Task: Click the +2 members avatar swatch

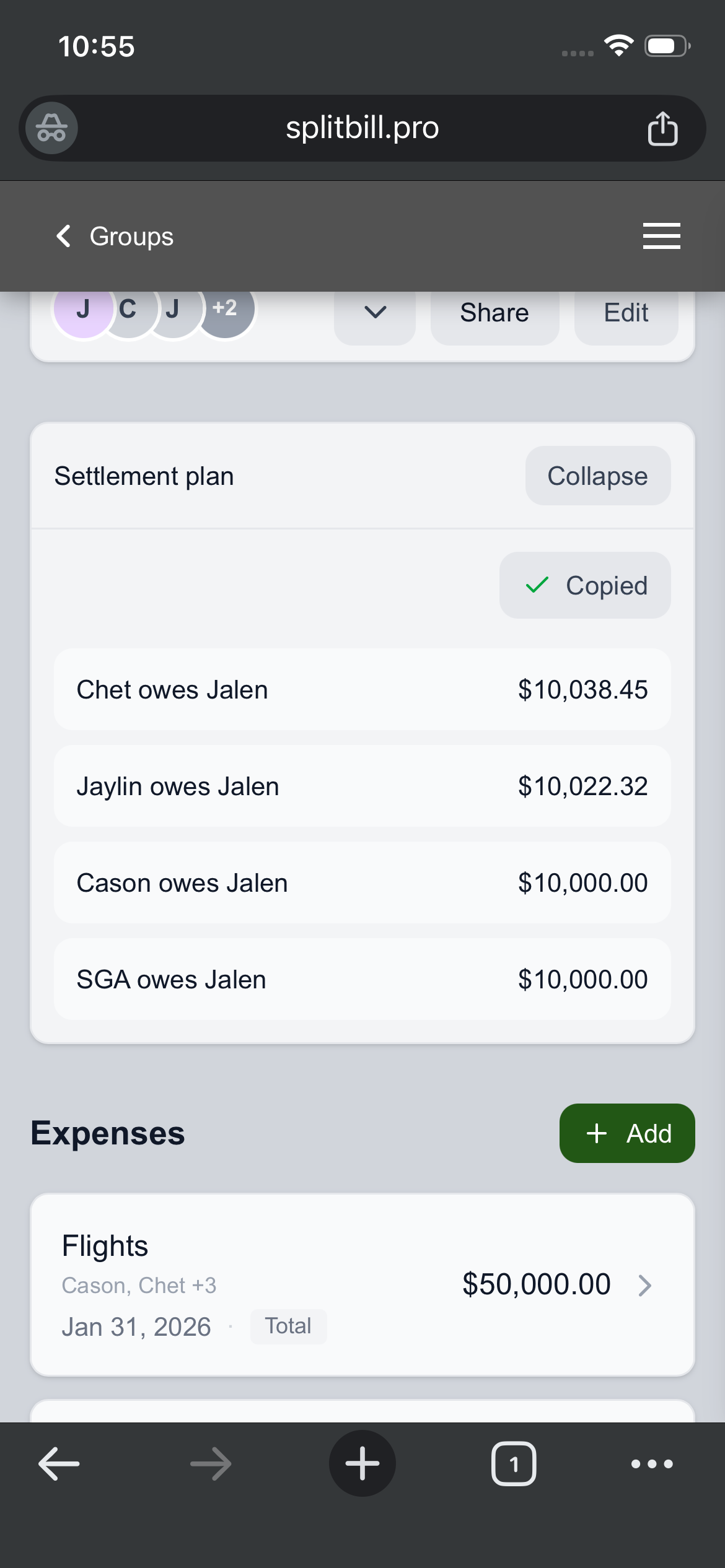Action: click(226, 310)
